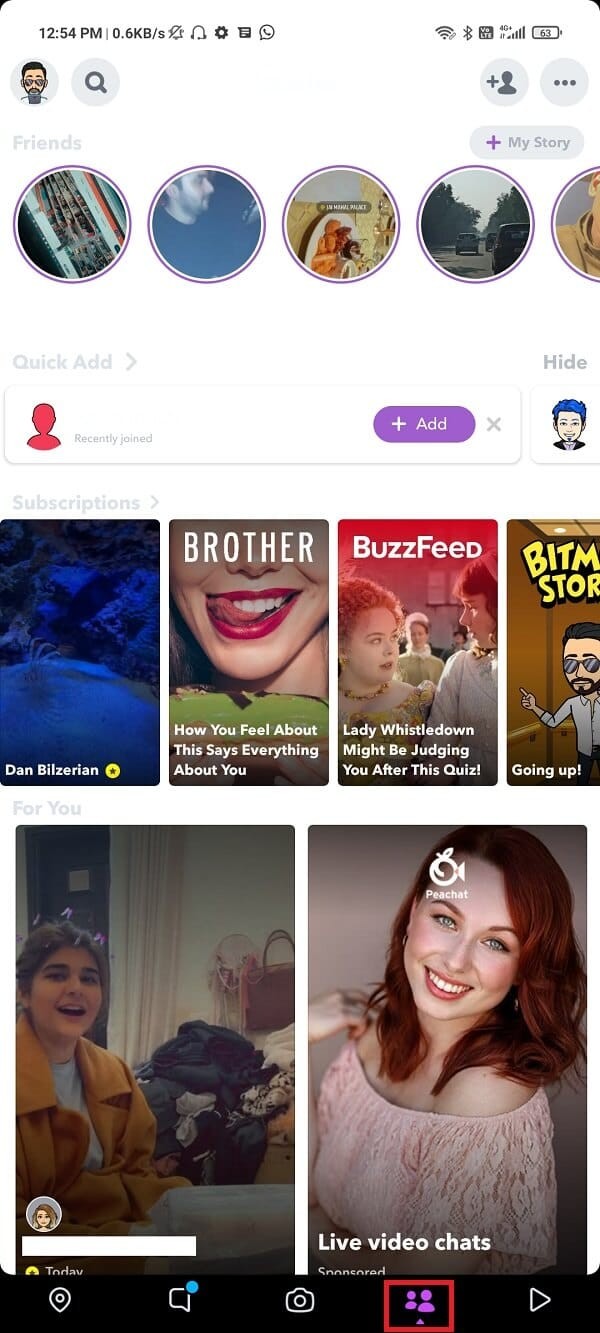Open the search magnifier
The image size is (600, 1333).
[96, 82]
